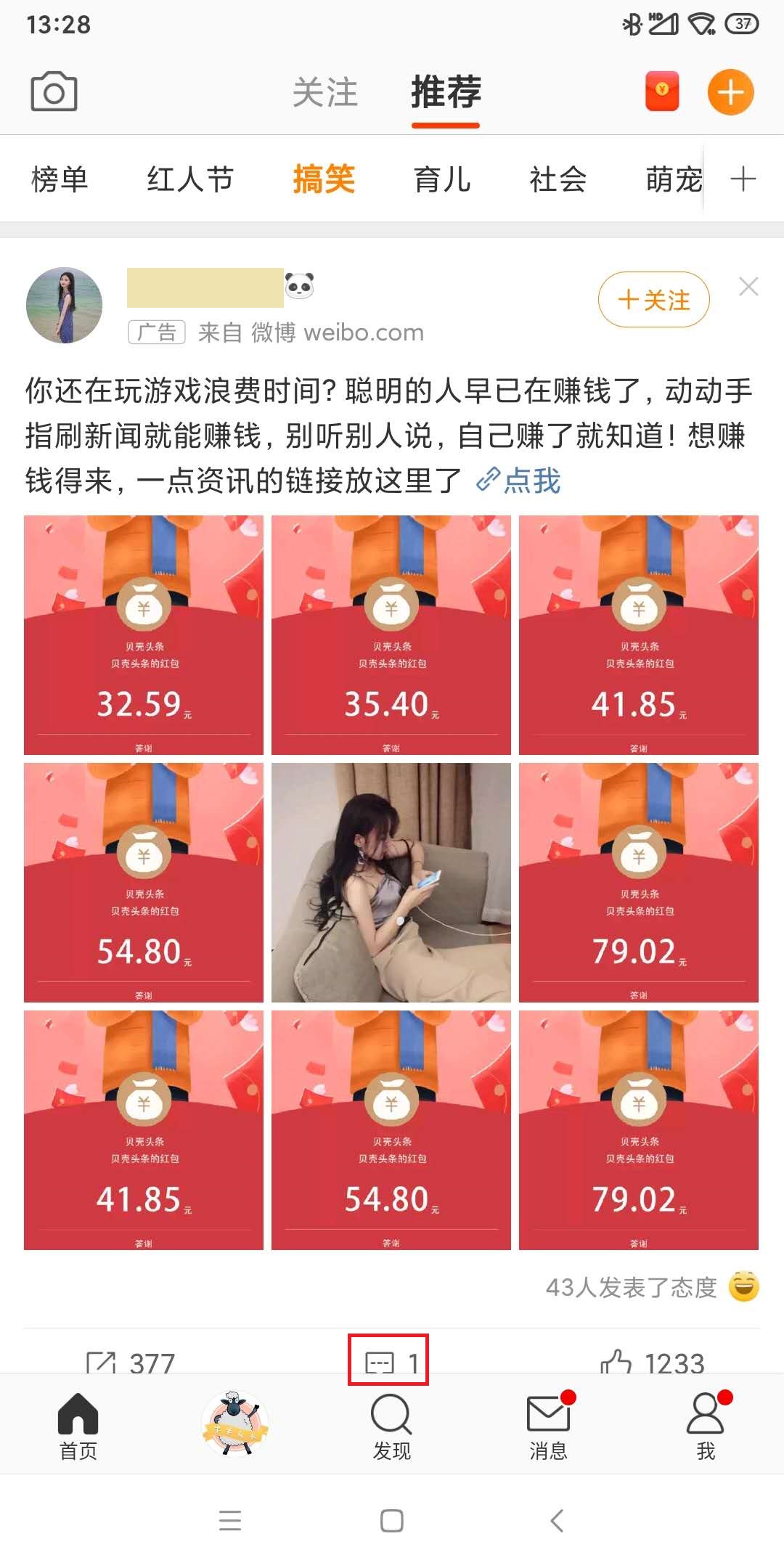Open the camera icon
Image resolution: width=784 pixels, height=1568 pixels.
(54, 91)
